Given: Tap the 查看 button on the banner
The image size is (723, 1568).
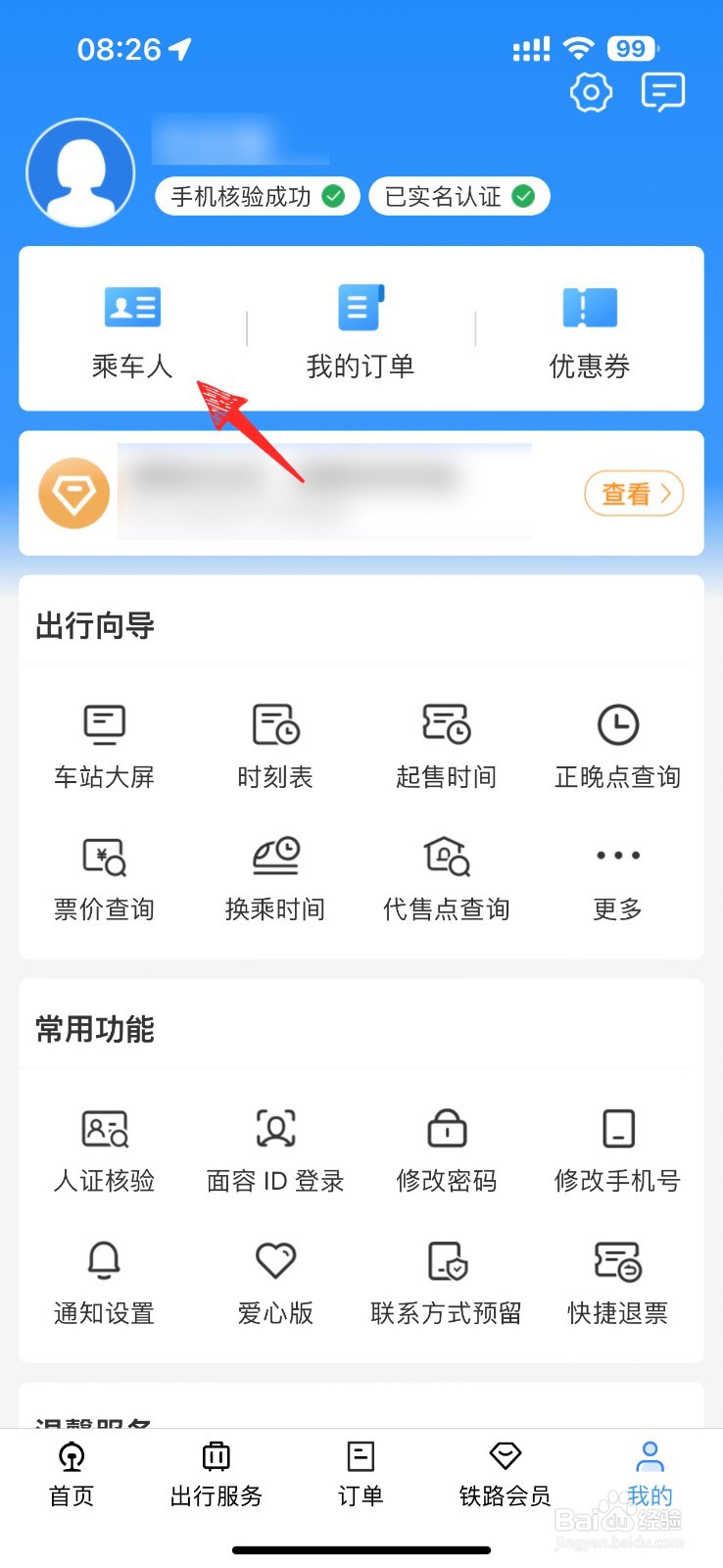Looking at the screenshot, I should click(x=633, y=493).
